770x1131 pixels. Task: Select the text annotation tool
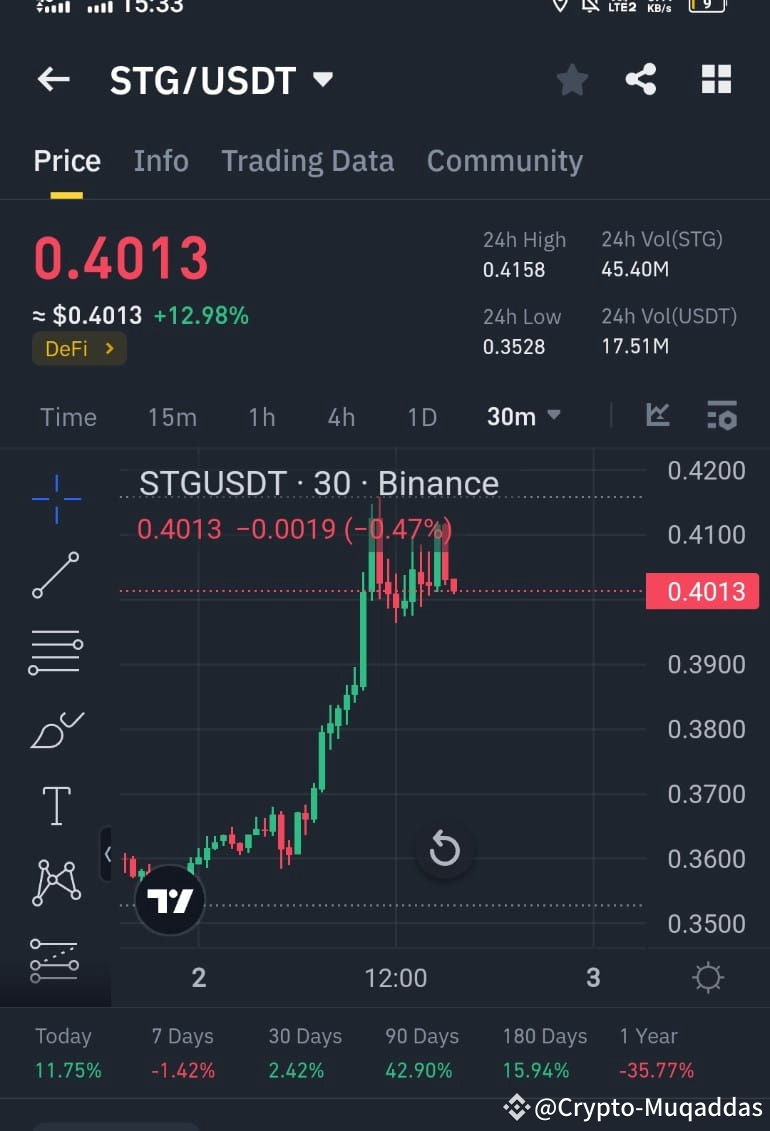click(55, 806)
